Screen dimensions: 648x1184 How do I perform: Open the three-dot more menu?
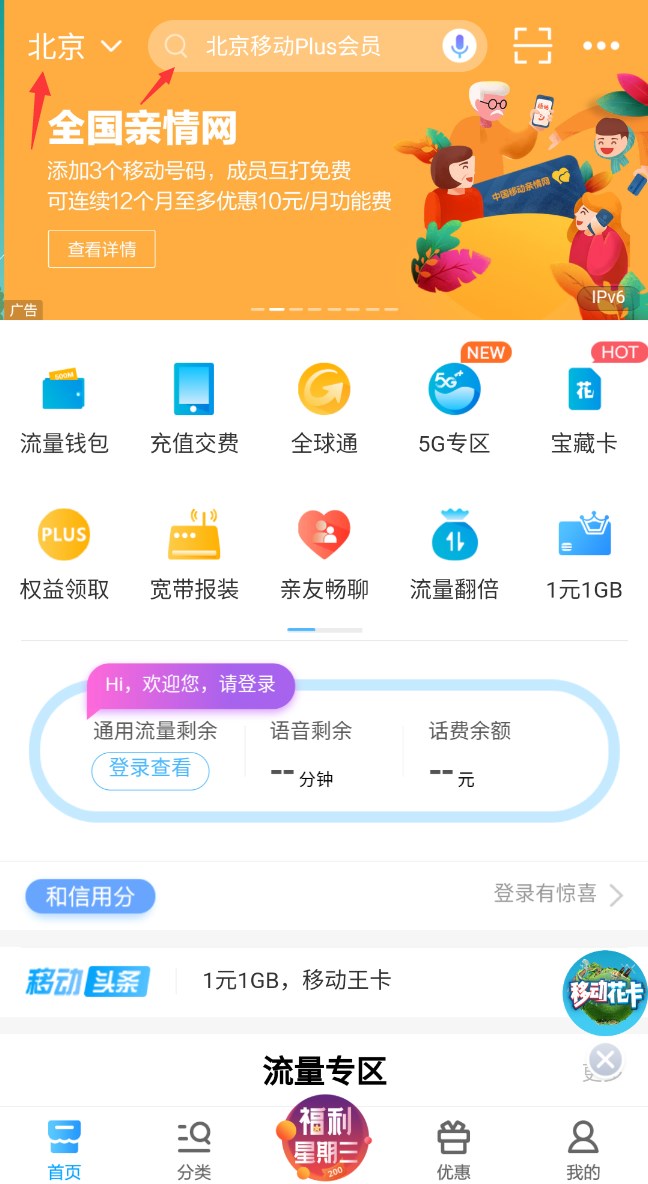click(x=601, y=46)
